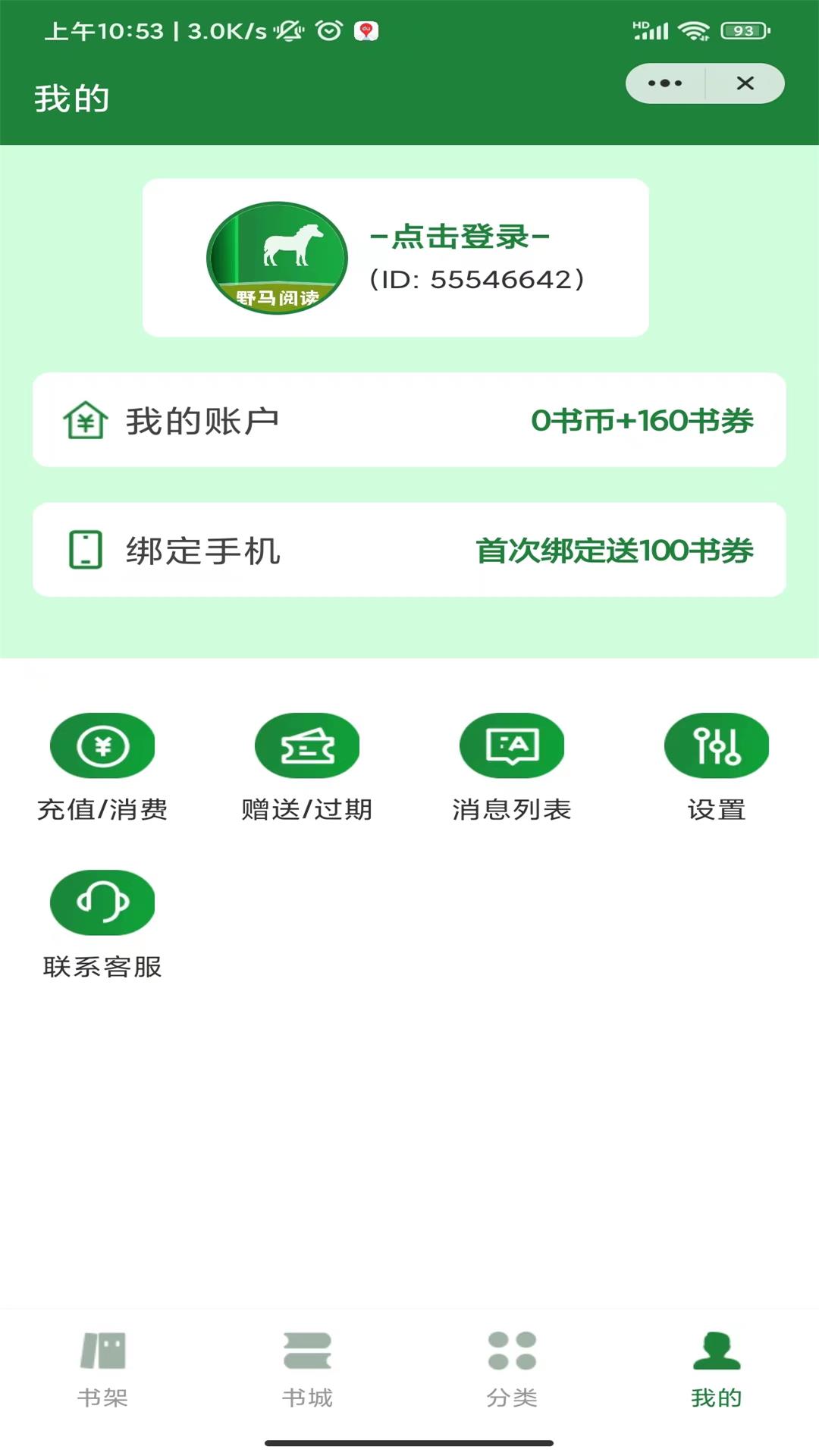
Task: Click the ID 55546642 text
Action: [476, 279]
